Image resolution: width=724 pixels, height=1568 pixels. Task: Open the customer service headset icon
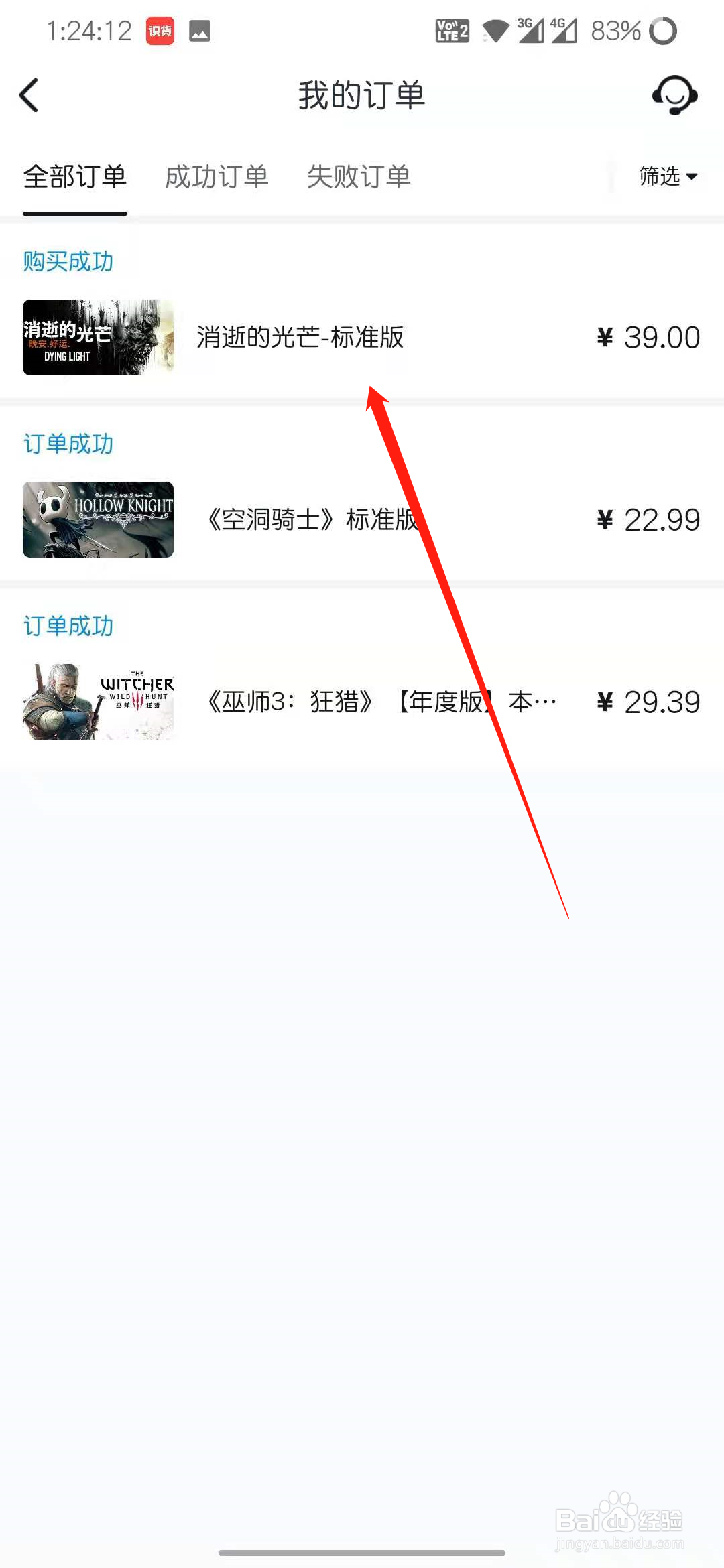point(674,95)
